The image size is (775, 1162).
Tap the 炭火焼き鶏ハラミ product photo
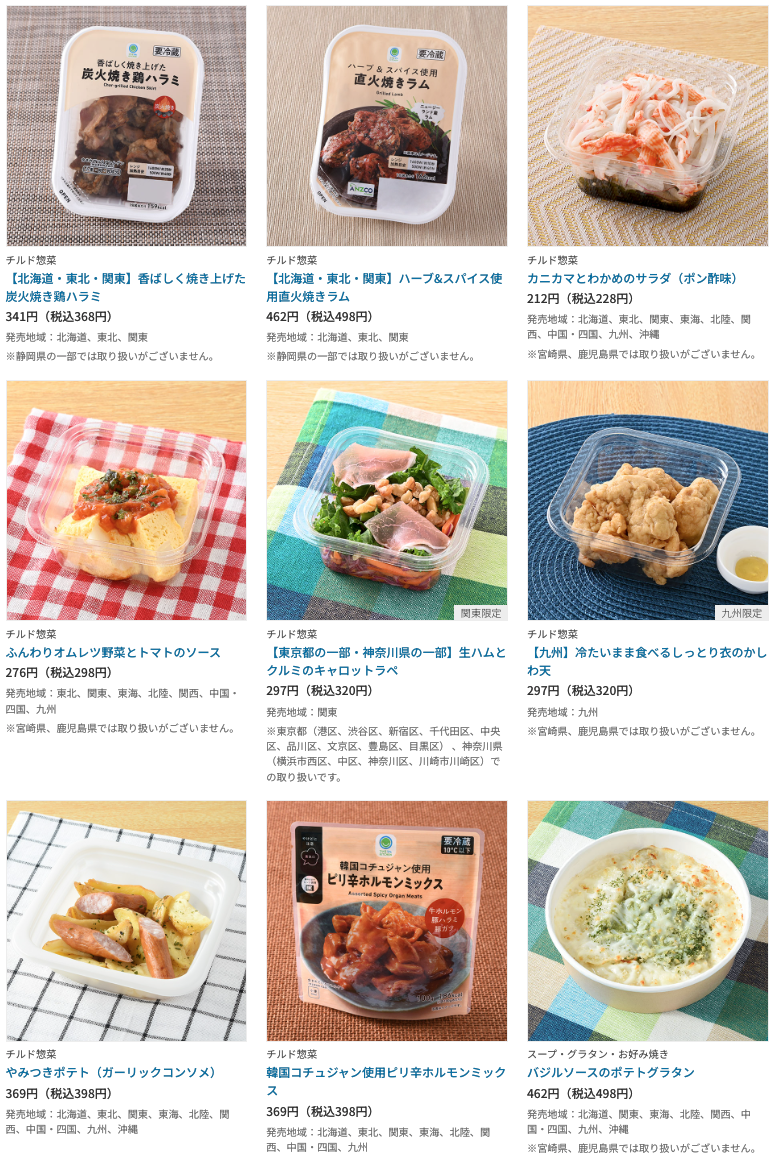pyautogui.click(x=126, y=126)
